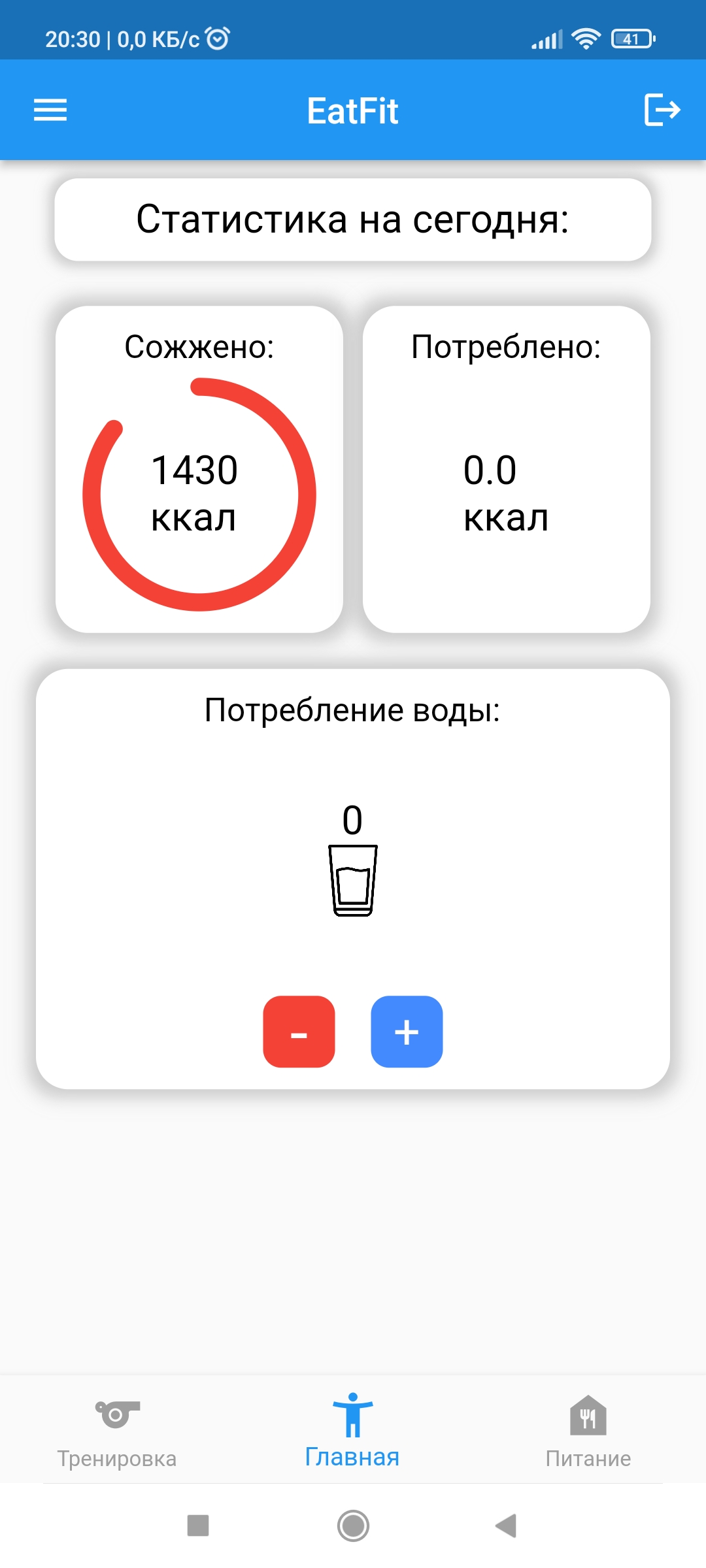Open the navigation drawer menu
The image size is (706, 1568).
[49, 110]
